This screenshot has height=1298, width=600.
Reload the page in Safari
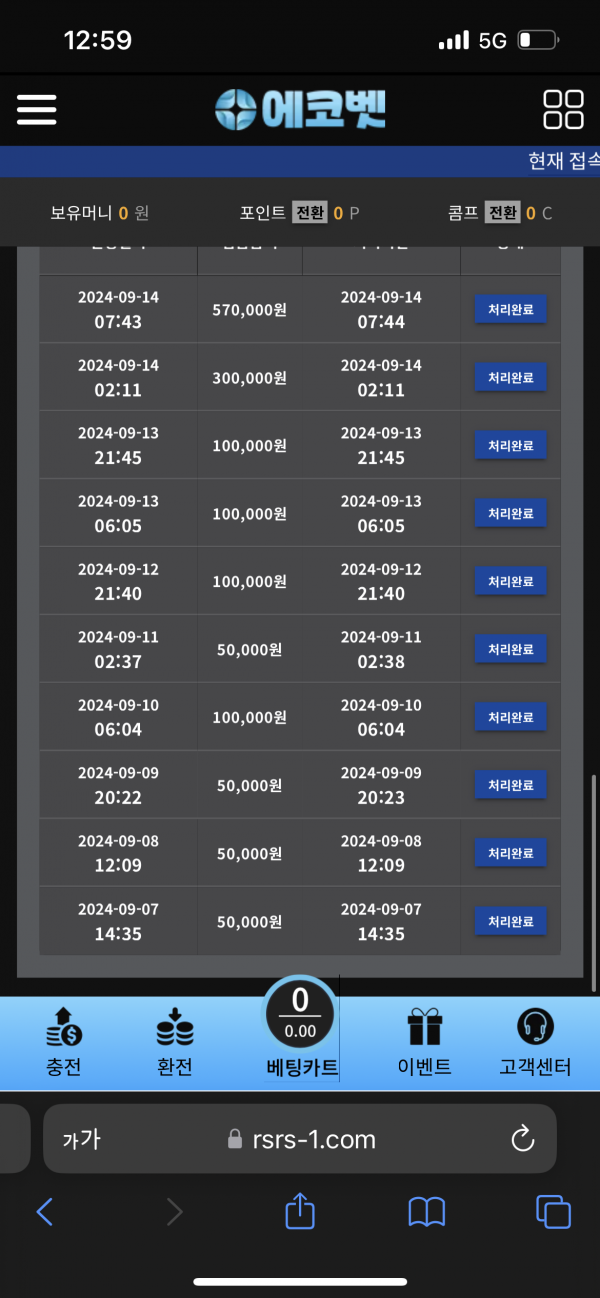pos(521,1138)
